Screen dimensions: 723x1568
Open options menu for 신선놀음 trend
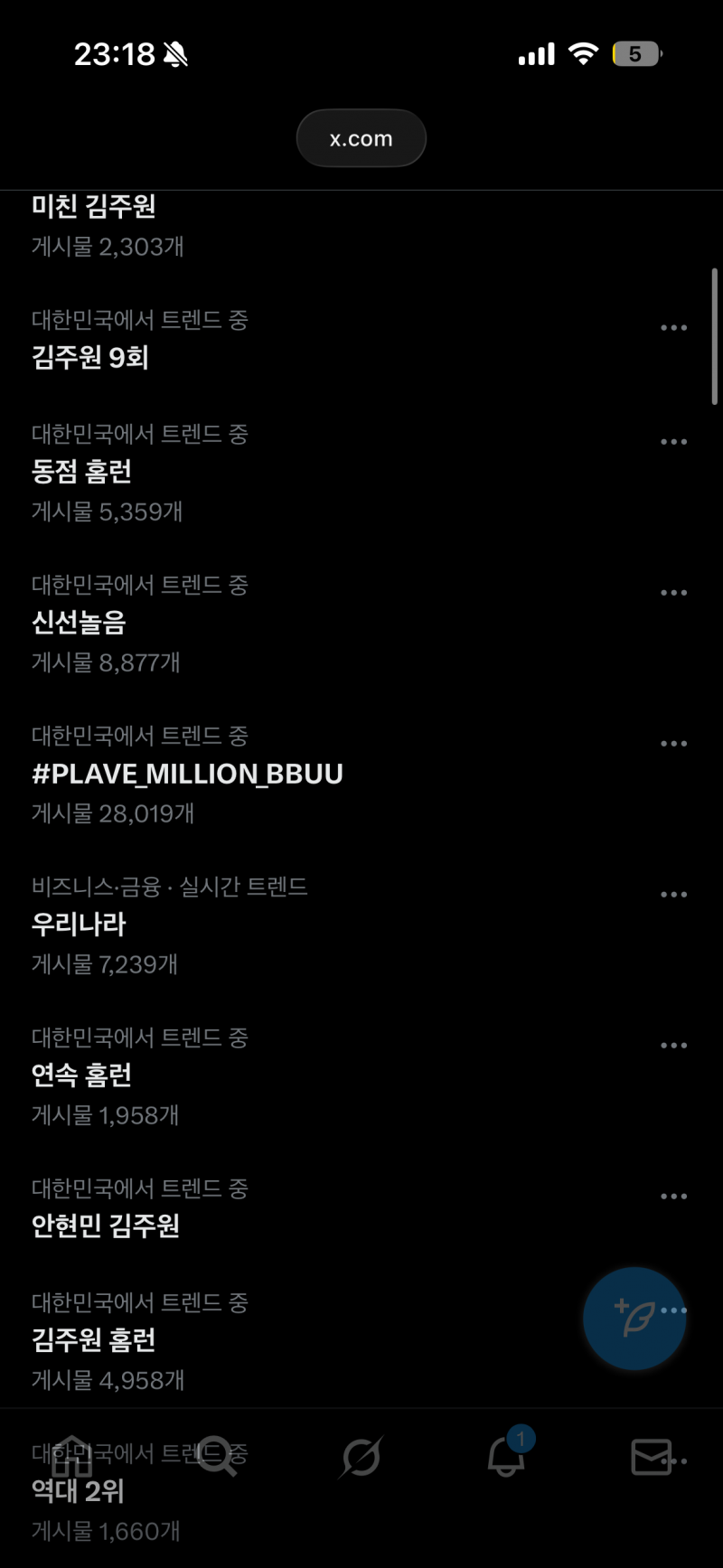674,592
